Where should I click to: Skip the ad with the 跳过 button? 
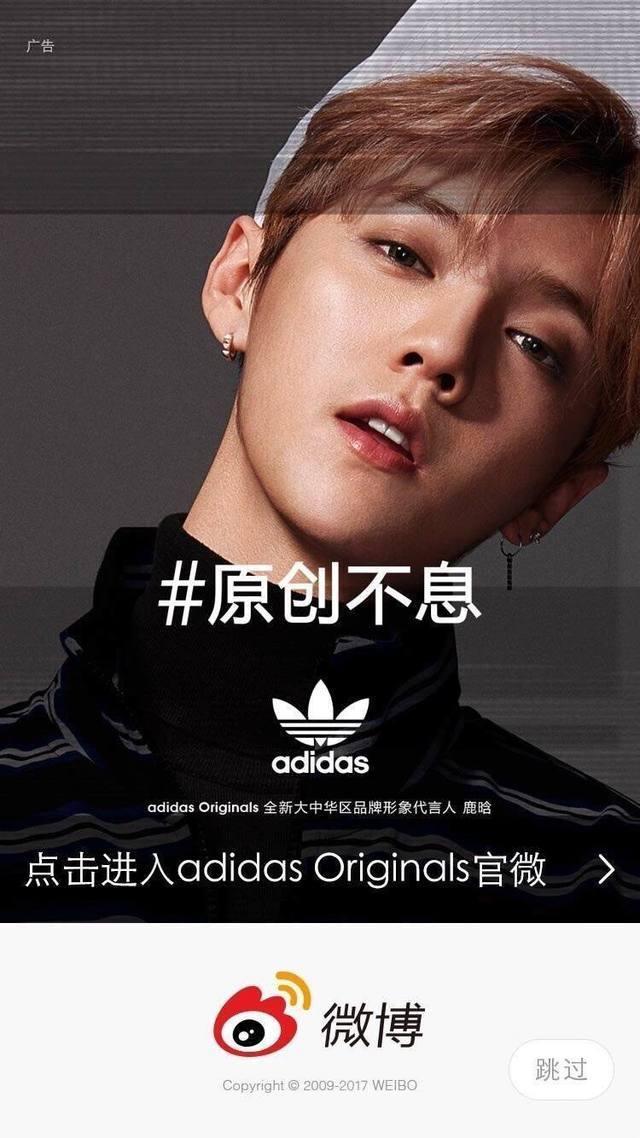pyautogui.click(x=561, y=1069)
